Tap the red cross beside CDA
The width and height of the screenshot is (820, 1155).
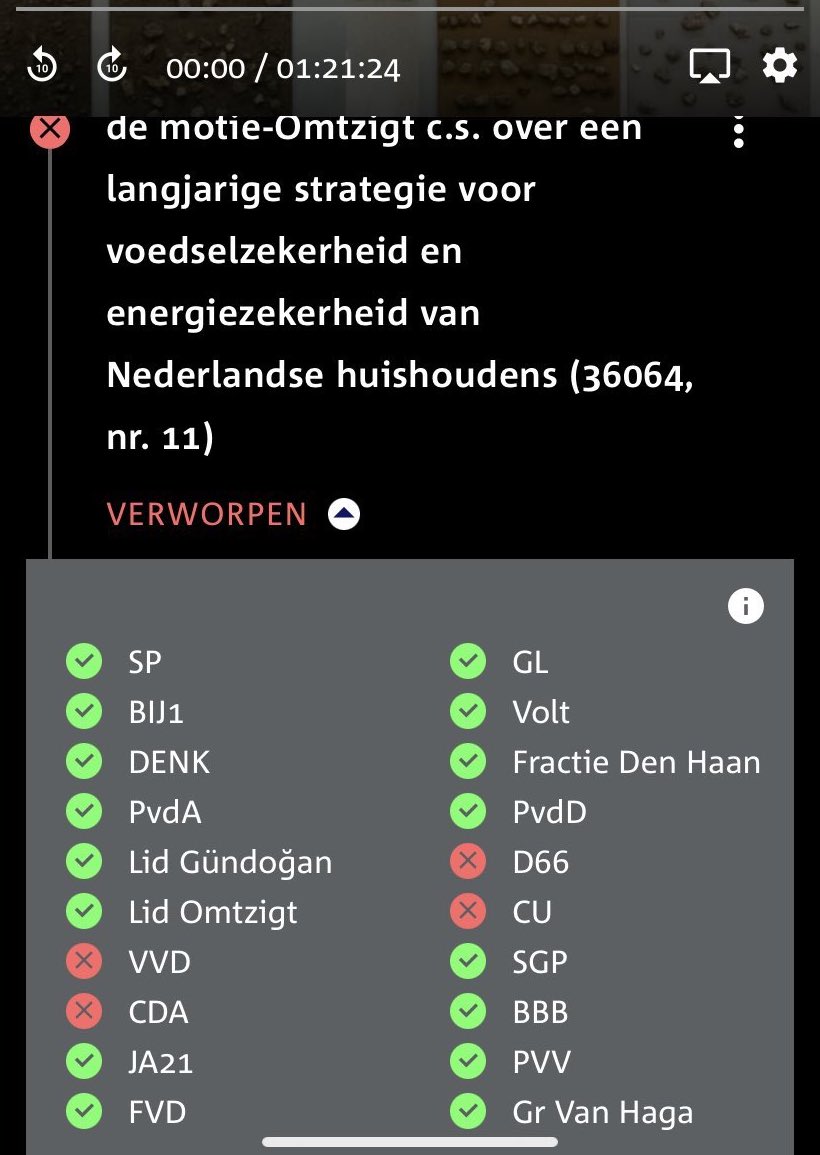(84, 1011)
